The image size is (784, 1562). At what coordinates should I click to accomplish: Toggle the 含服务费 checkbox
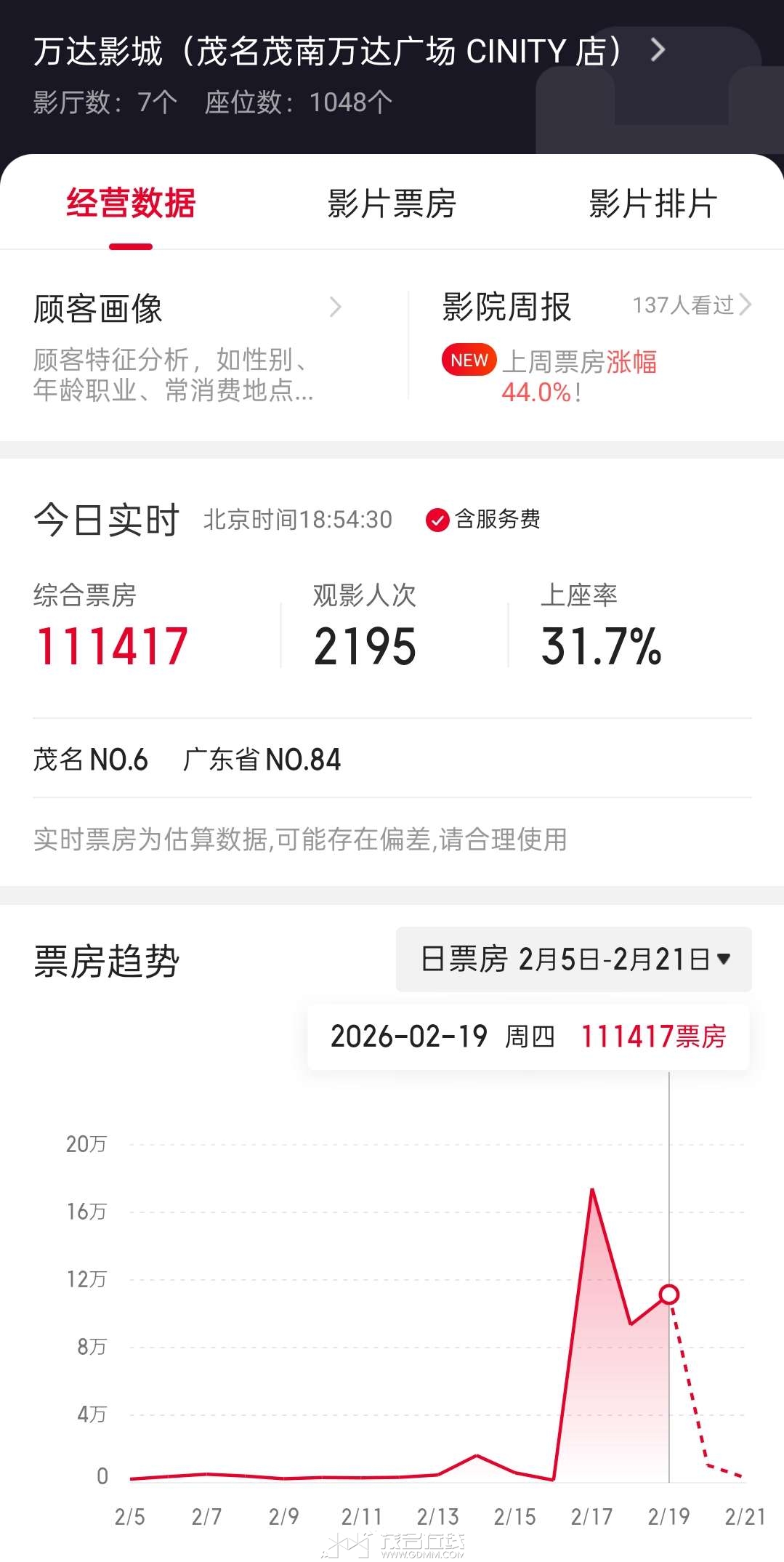pyautogui.click(x=437, y=520)
